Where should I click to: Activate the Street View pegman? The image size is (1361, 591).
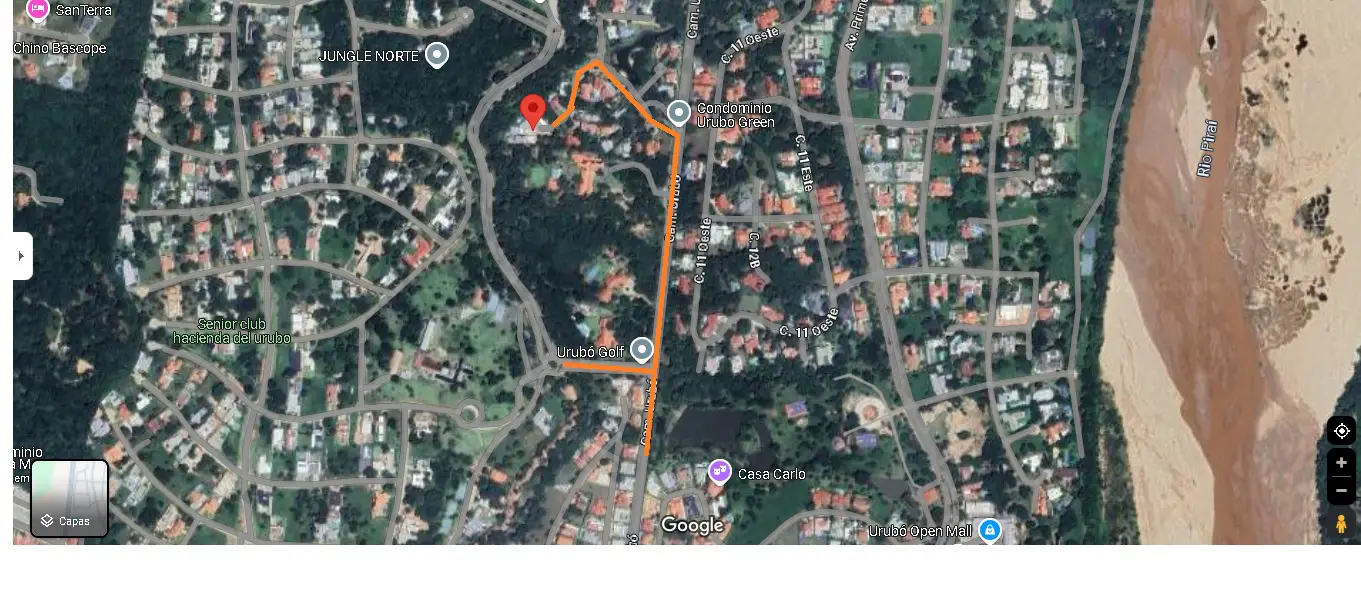pyautogui.click(x=1341, y=523)
